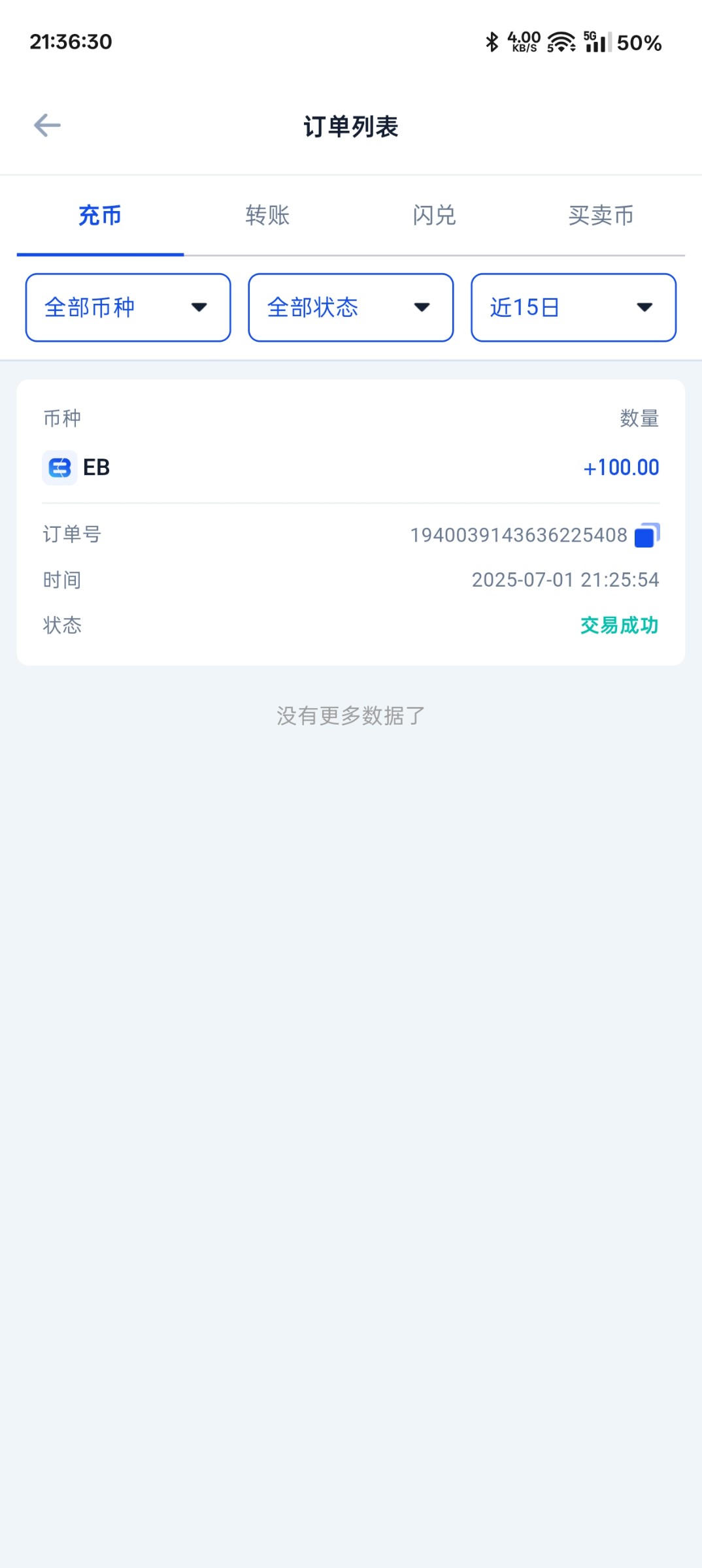Switch to the 转账 tab
702x1568 pixels.
click(x=267, y=216)
